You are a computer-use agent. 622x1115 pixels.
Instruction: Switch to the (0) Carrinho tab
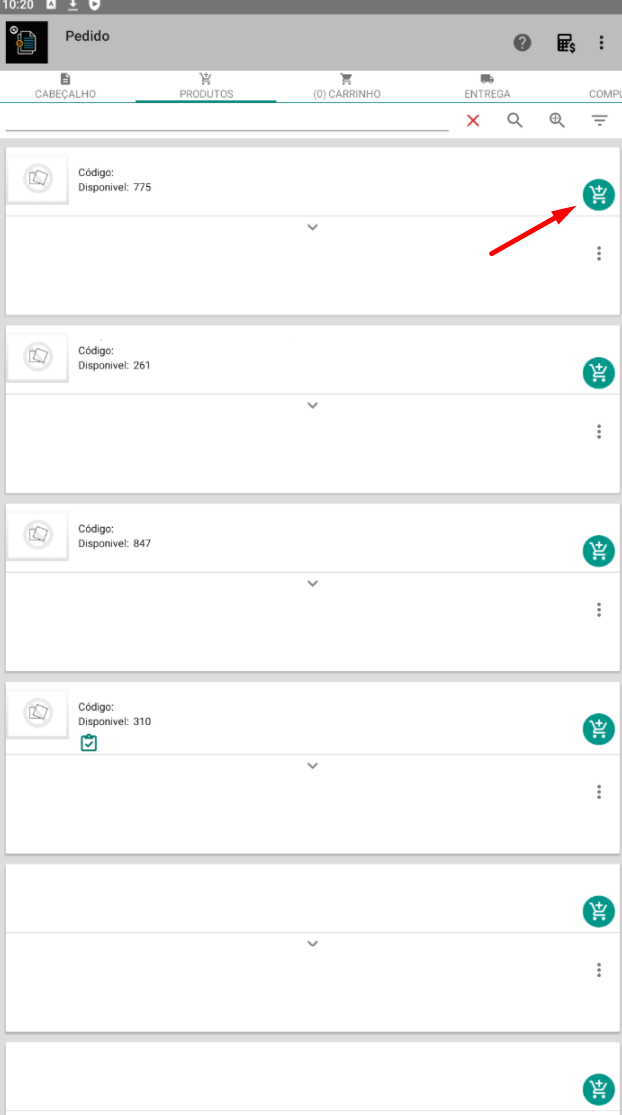click(347, 86)
